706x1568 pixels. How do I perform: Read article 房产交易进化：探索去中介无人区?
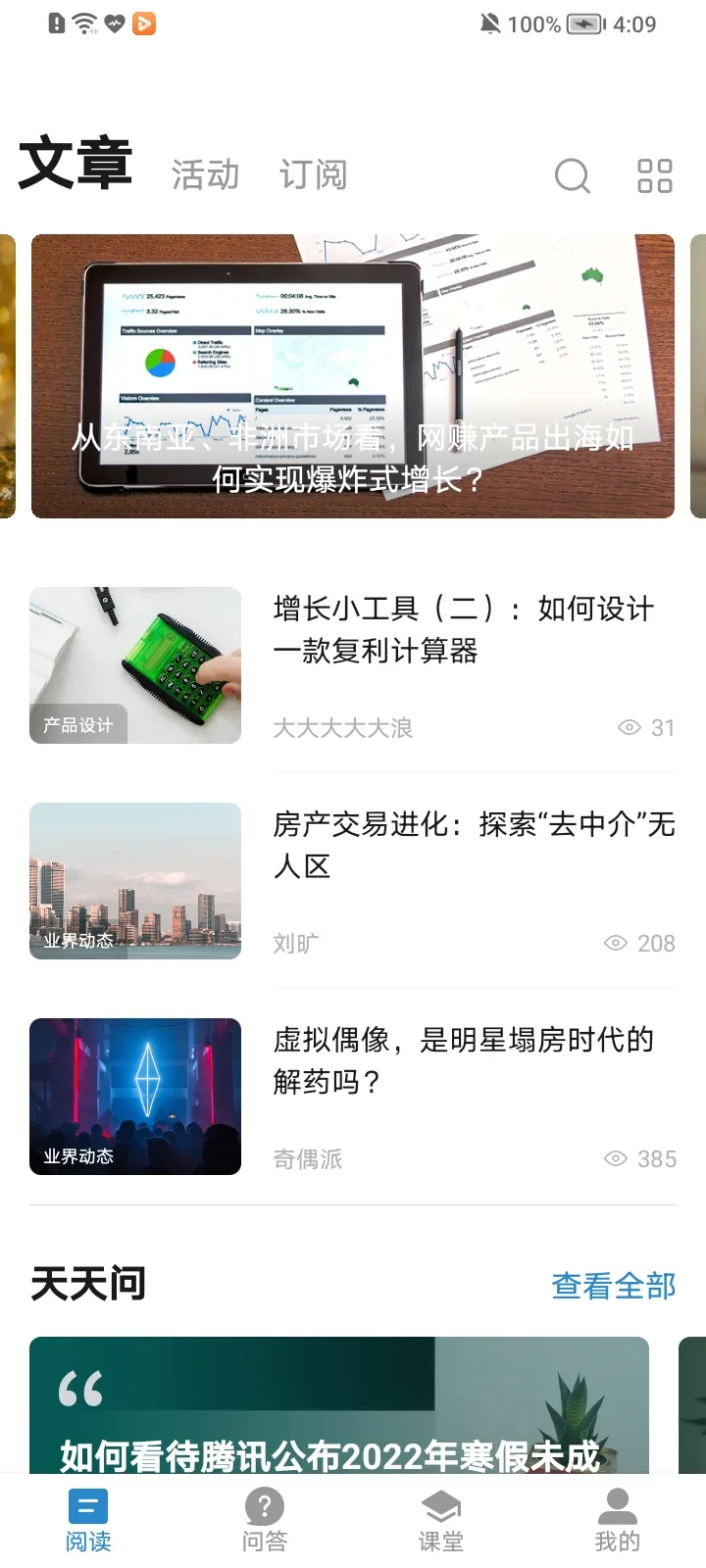tap(474, 845)
